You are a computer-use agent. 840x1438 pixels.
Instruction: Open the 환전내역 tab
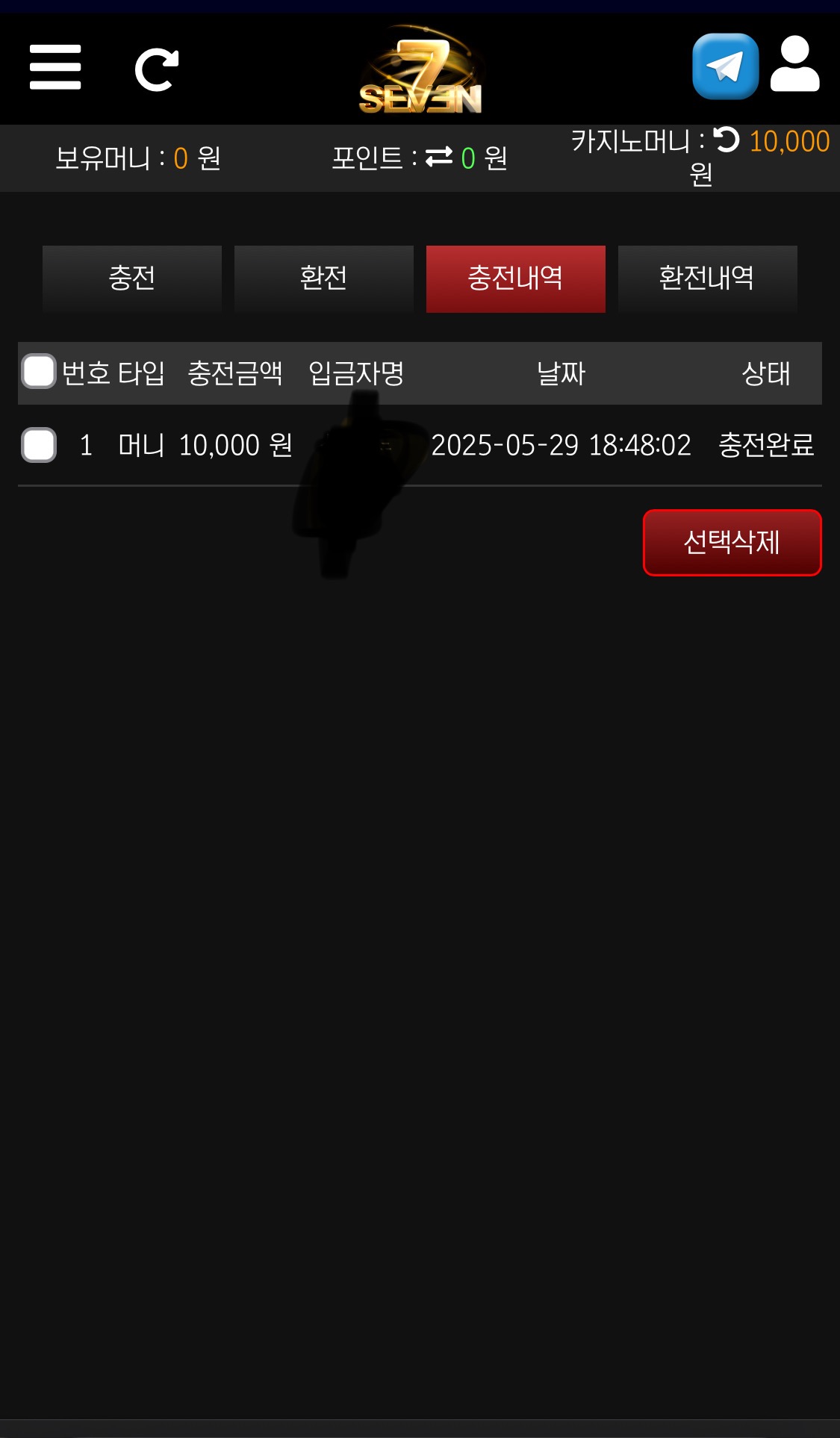(706, 278)
